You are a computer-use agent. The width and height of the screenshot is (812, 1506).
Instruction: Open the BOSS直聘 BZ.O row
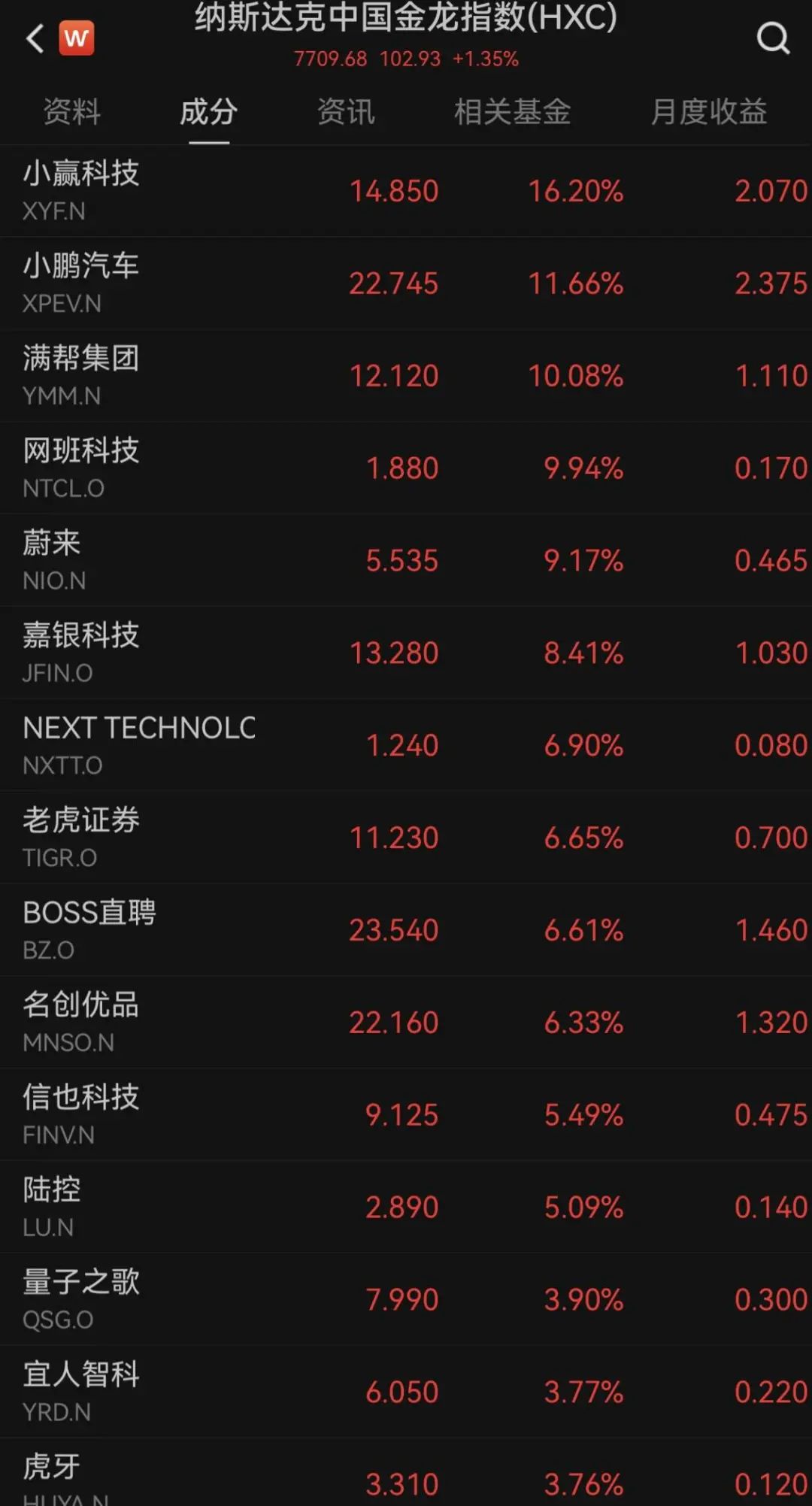(406, 931)
